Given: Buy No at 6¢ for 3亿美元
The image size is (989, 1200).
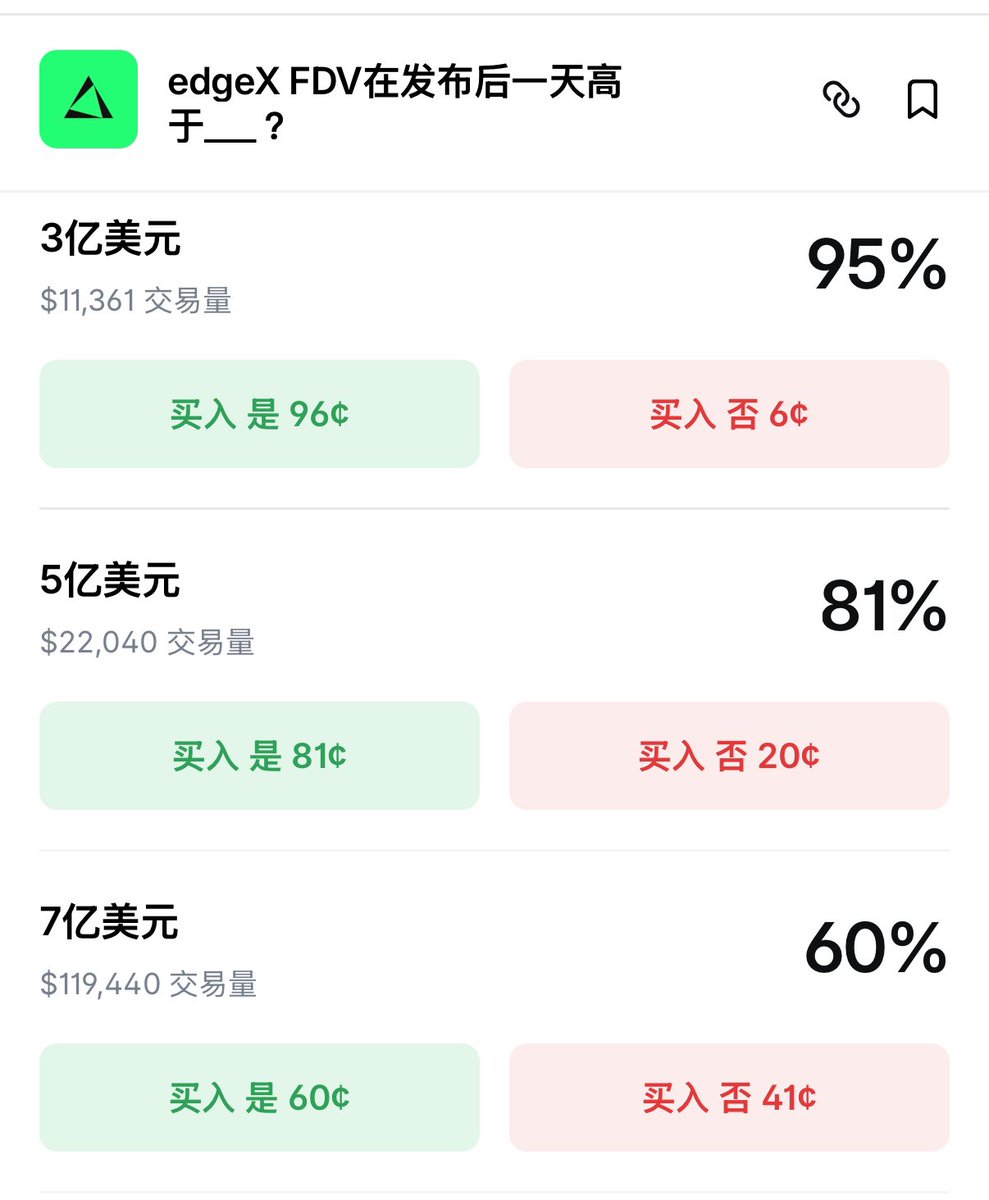Looking at the screenshot, I should (729, 414).
